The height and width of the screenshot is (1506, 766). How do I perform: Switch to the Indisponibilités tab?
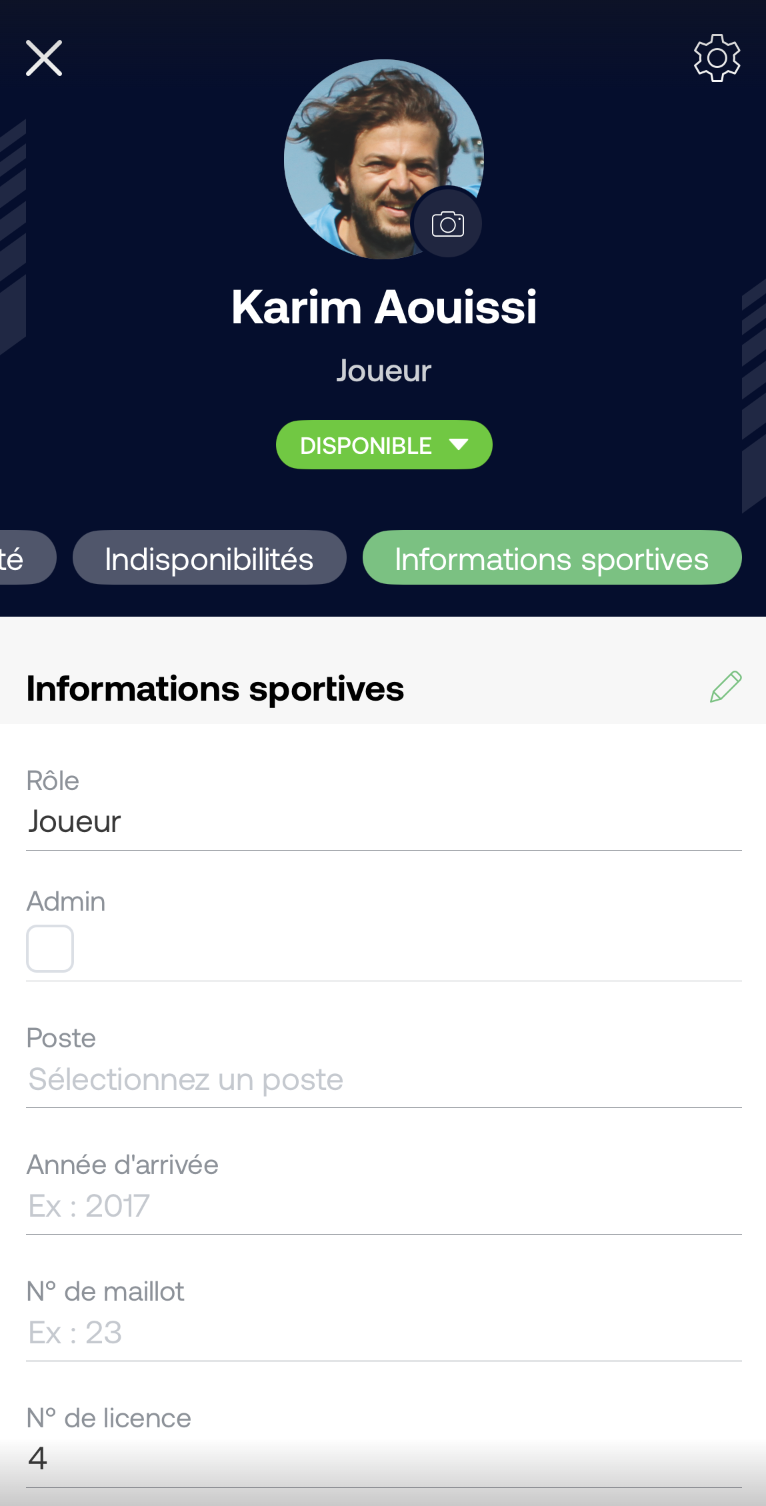click(x=209, y=558)
